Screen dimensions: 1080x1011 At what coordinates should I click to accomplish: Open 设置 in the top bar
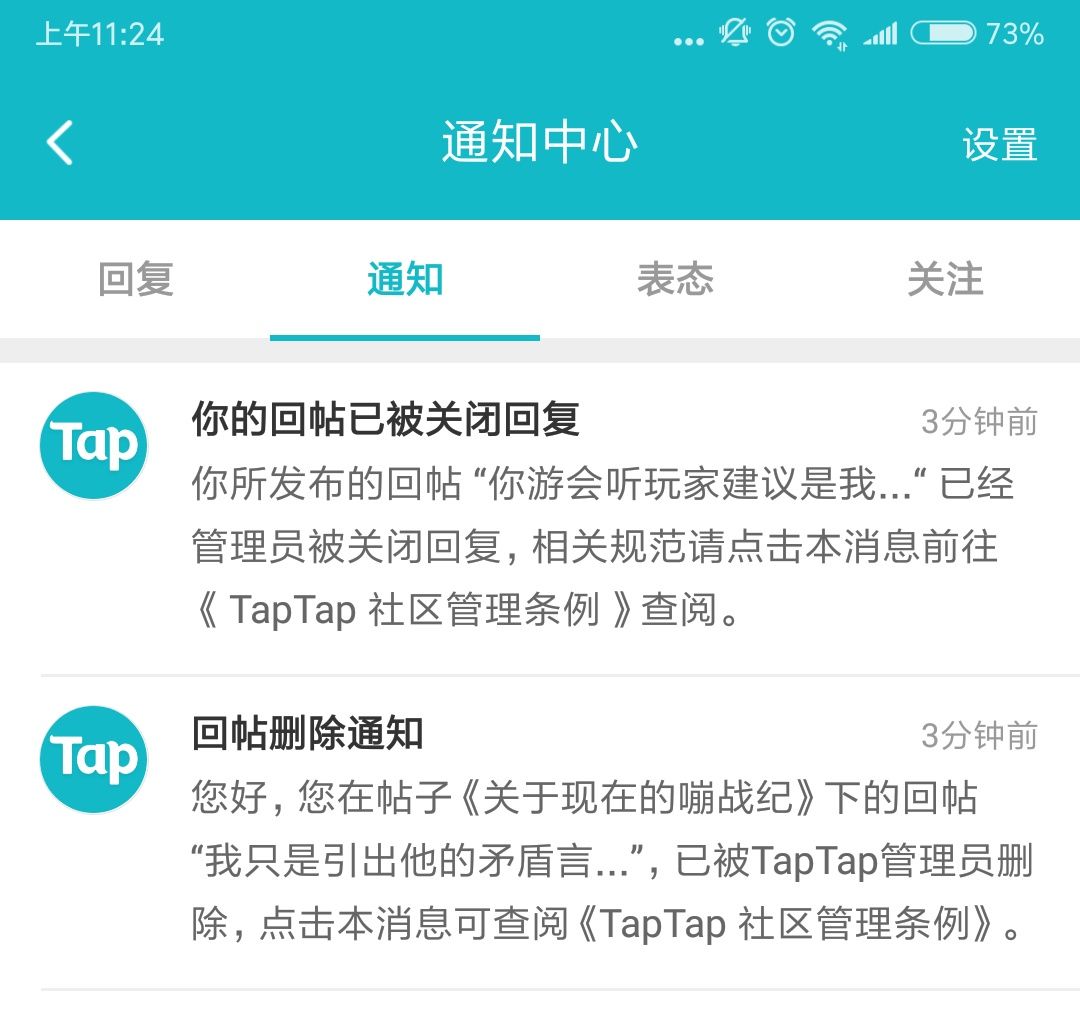tap(999, 144)
